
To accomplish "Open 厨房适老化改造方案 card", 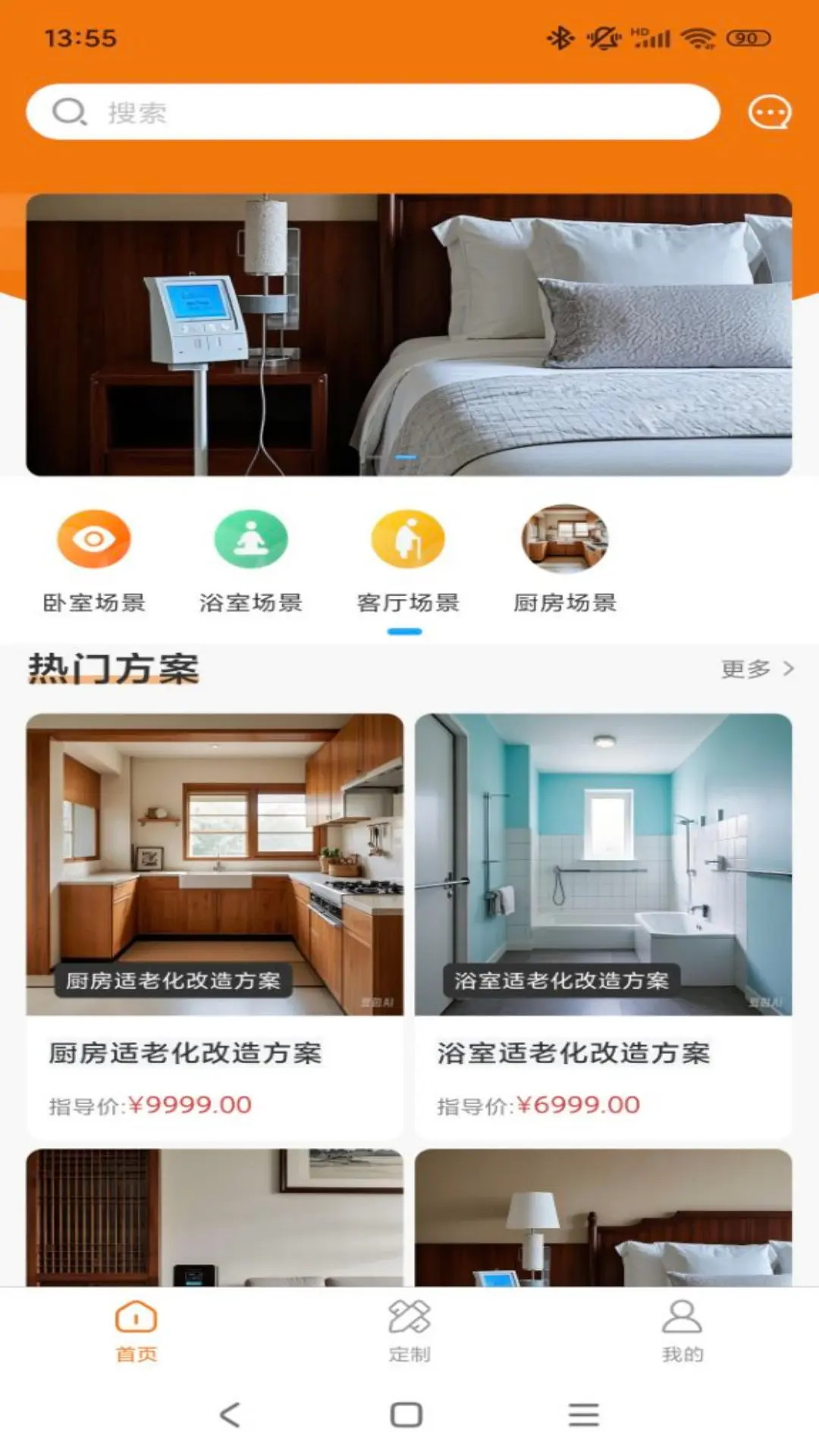I will pyautogui.click(x=215, y=925).
